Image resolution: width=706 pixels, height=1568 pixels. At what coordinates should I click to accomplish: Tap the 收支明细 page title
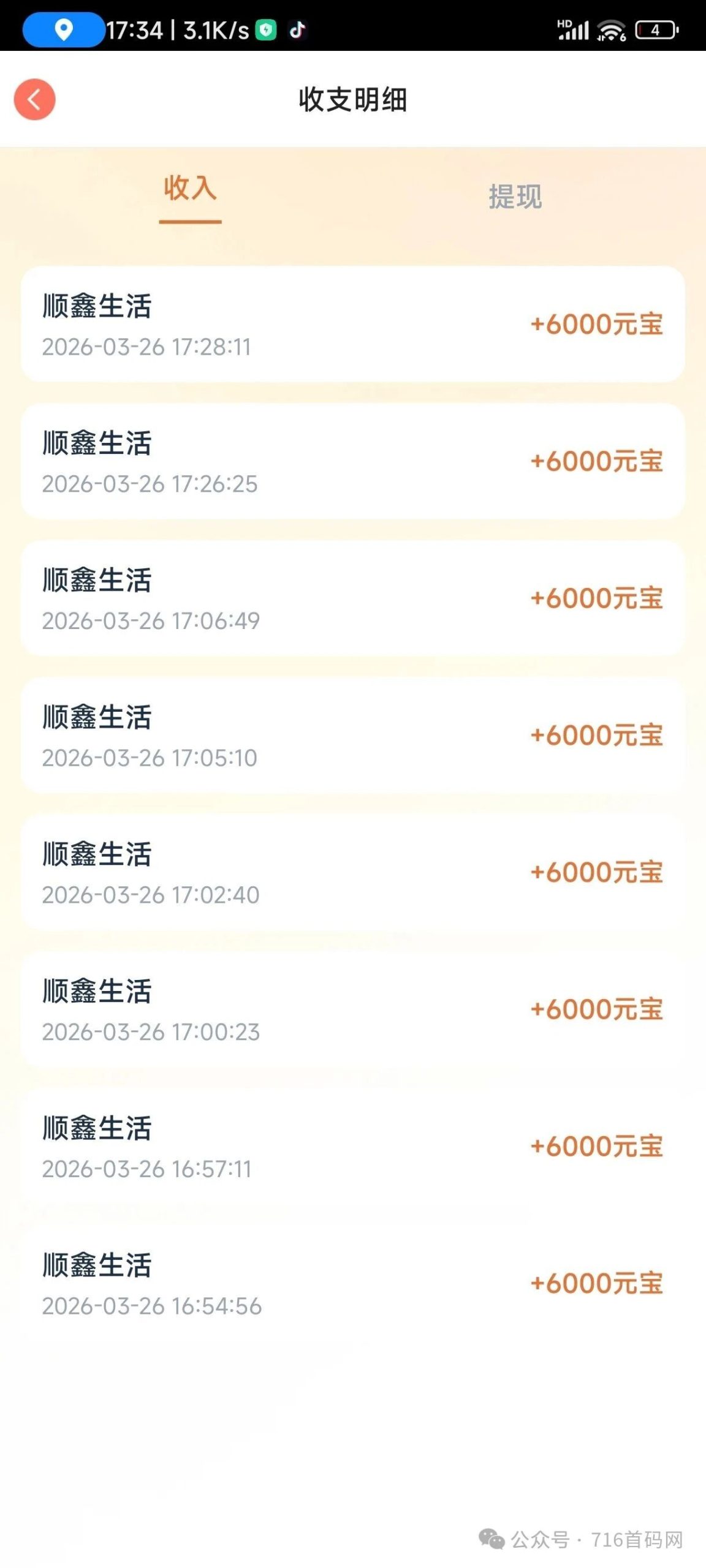tap(353, 98)
